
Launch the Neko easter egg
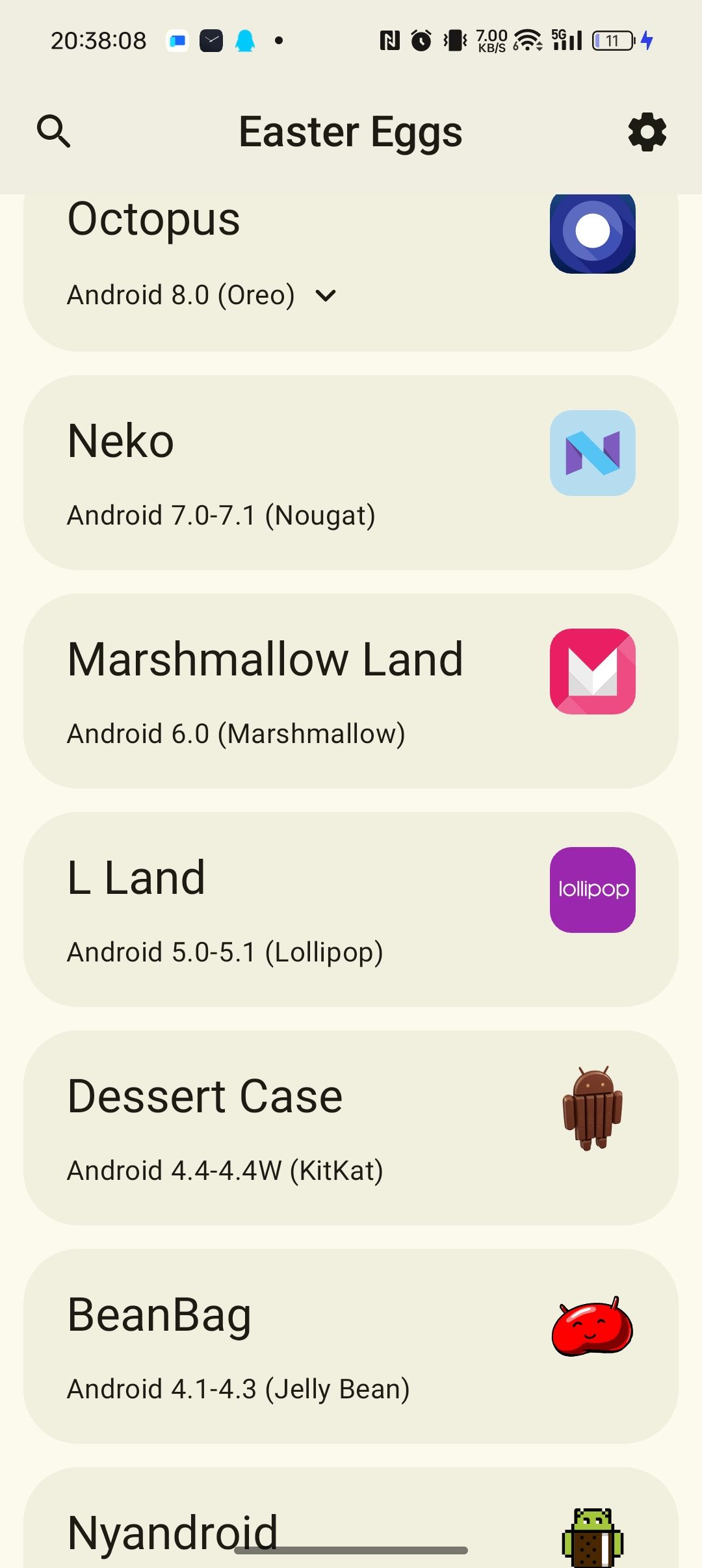click(x=351, y=473)
